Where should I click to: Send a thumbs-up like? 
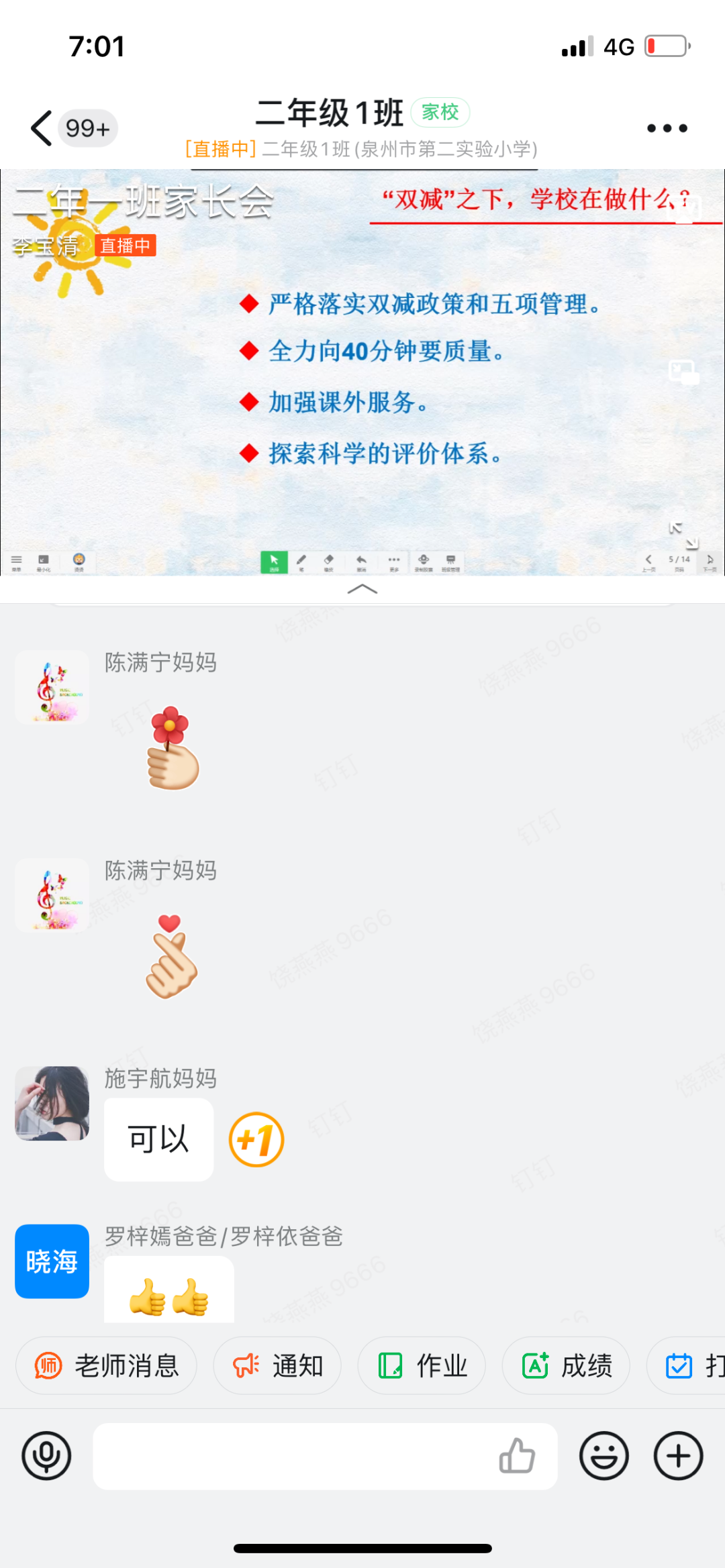[x=517, y=1456]
